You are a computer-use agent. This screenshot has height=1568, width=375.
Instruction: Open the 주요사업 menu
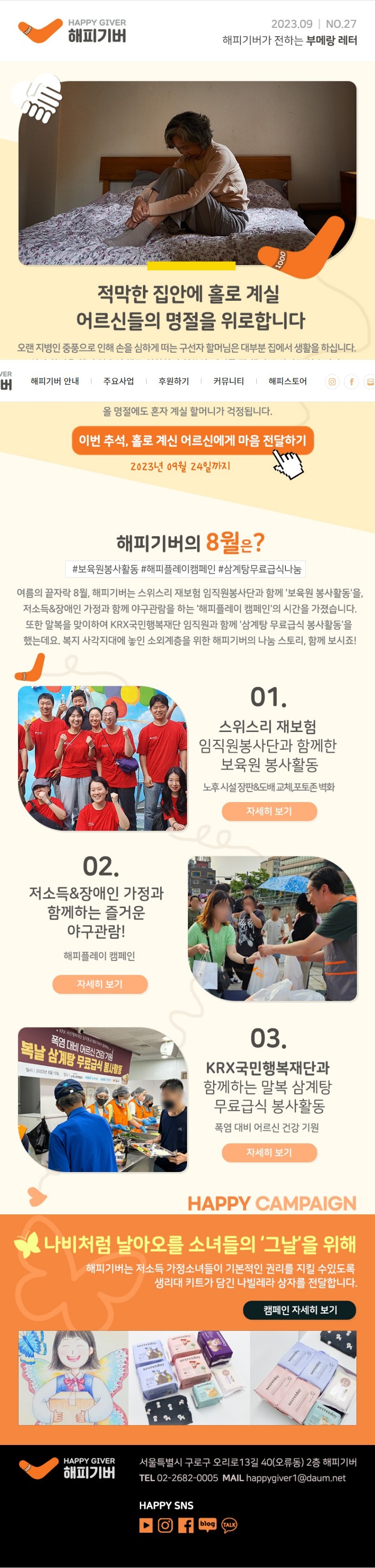tap(119, 381)
